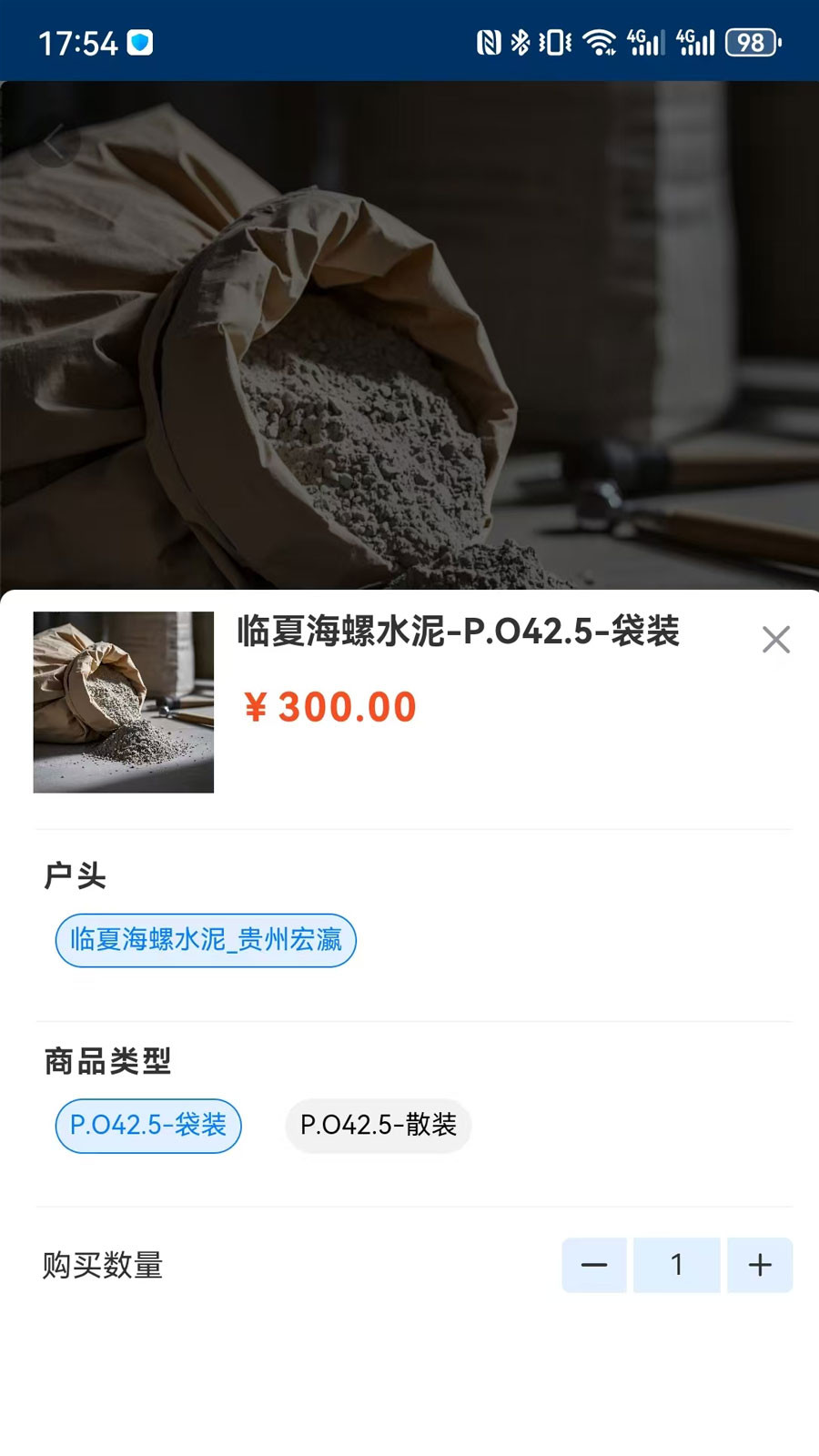Image resolution: width=819 pixels, height=1456 pixels.
Task: Go back using the top-left arrow
Action: pyautogui.click(x=55, y=144)
